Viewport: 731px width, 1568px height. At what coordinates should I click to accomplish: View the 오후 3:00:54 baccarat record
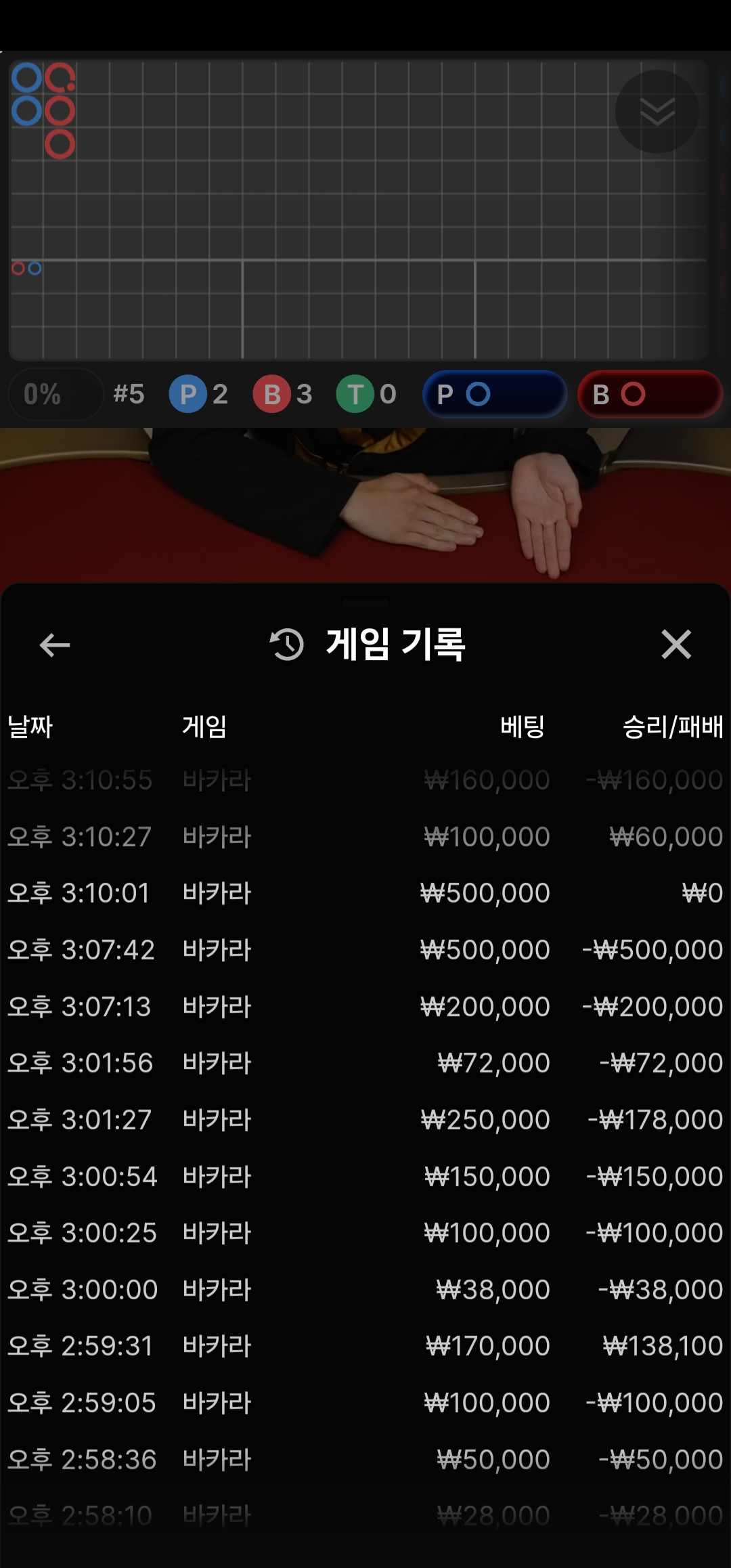(365, 1177)
